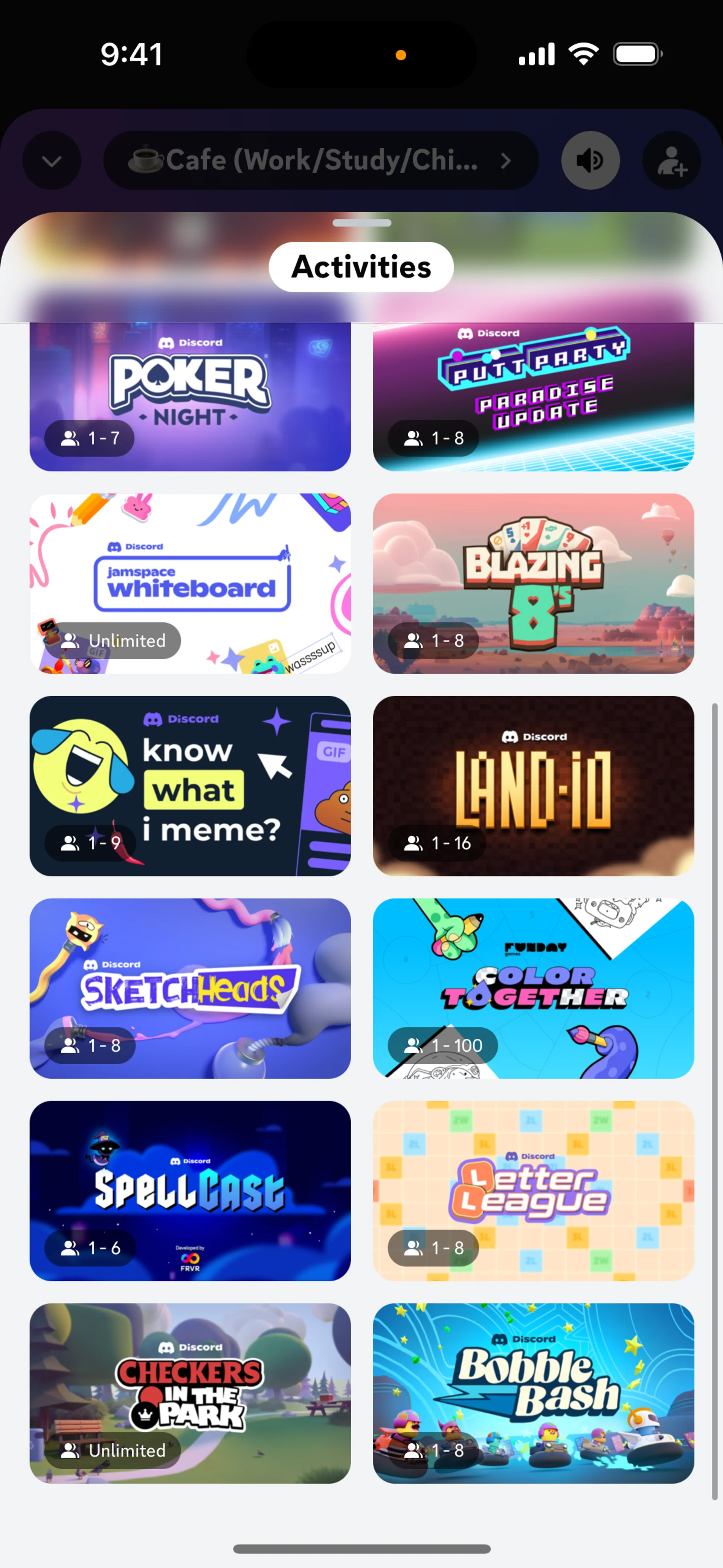Start the Jamspace Whiteboard activity

[x=190, y=583]
